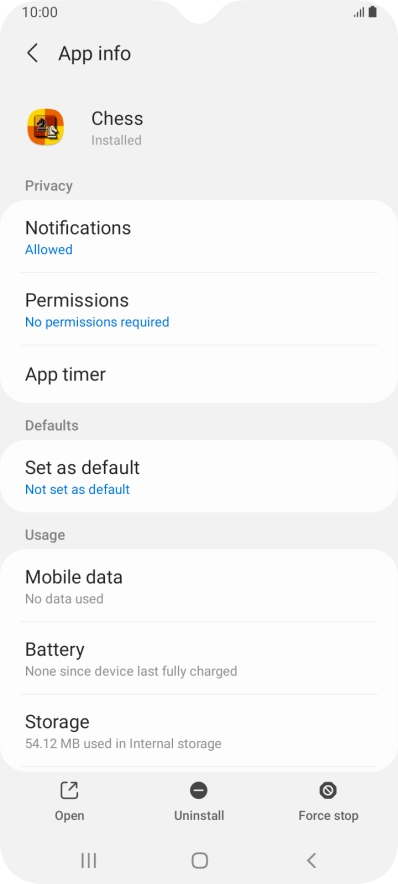Open Storage details for Chess
This screenshot has height=884, width=398.
199,731
